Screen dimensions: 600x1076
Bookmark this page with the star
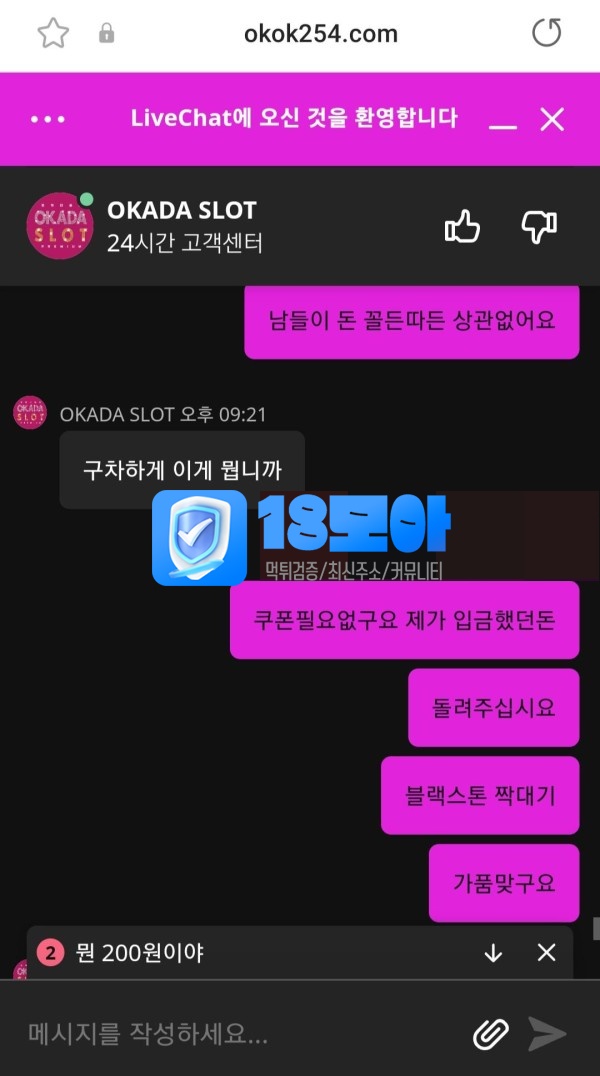click(x=52, y=34)
